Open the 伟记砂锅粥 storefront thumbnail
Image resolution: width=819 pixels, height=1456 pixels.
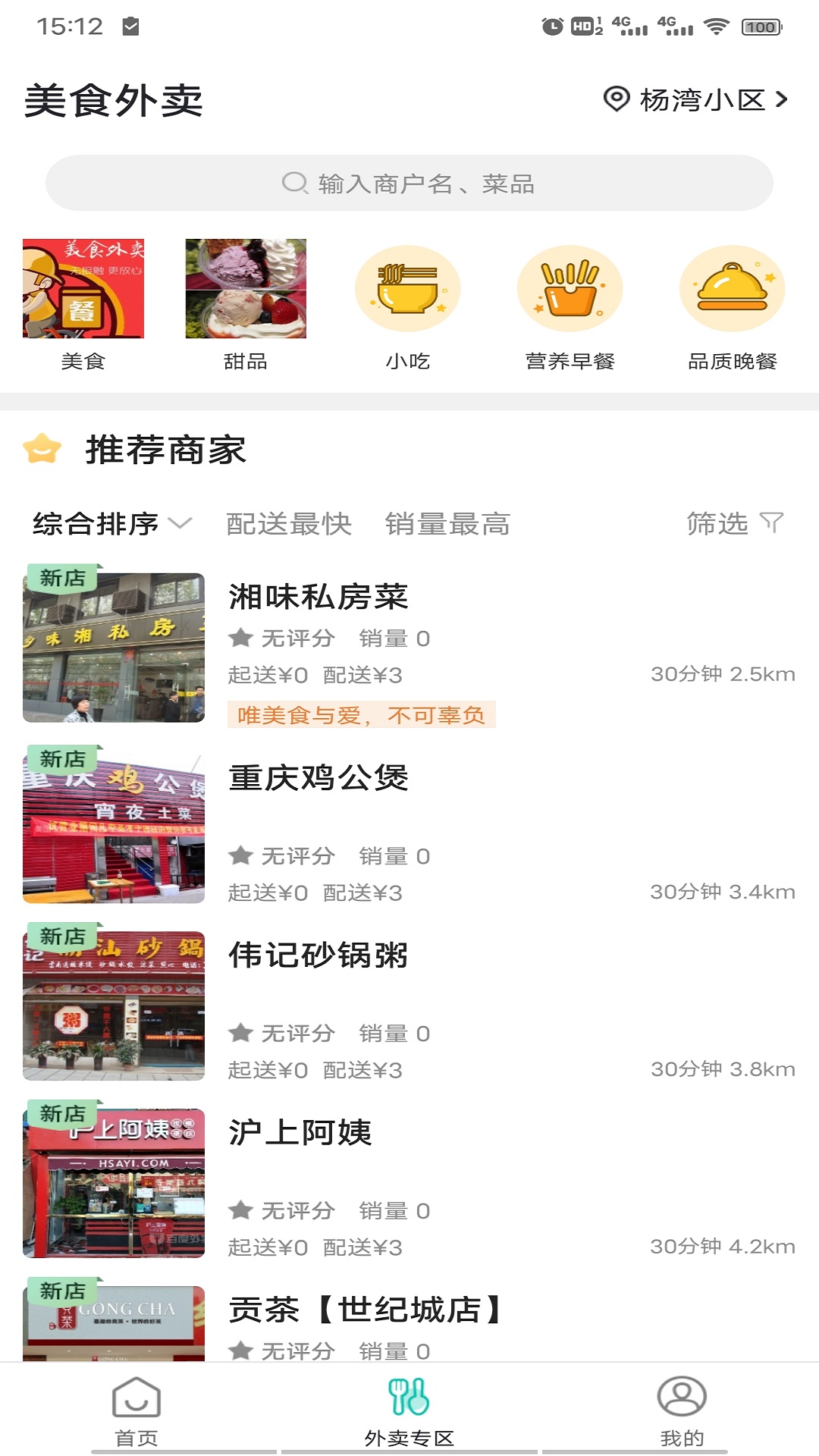(113, 1004)
